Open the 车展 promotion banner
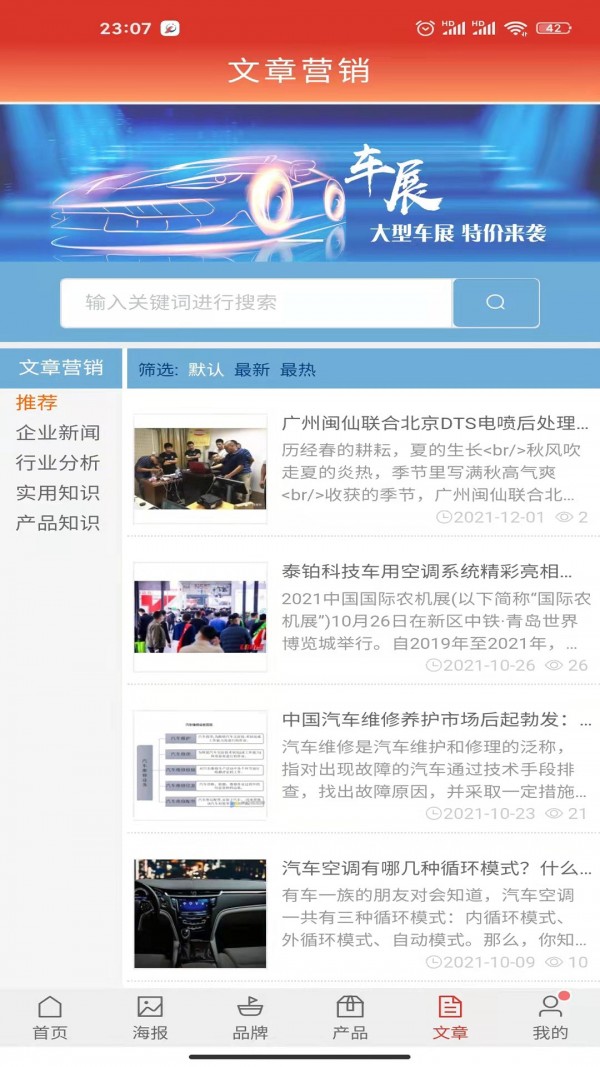The height and width of the screenshot is (1067, 600). coord(300,182)
